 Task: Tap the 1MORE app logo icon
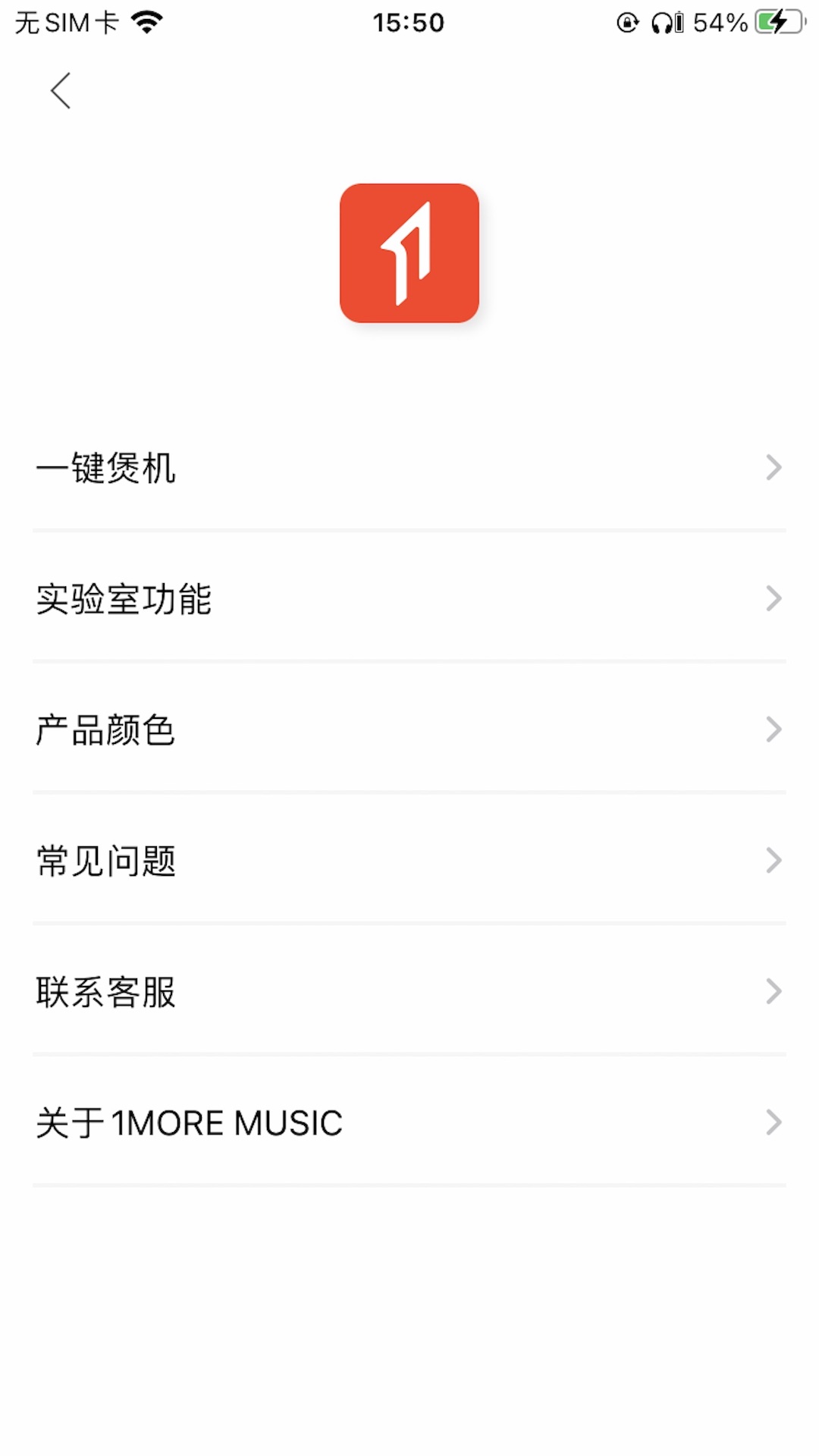coord(409,254)
